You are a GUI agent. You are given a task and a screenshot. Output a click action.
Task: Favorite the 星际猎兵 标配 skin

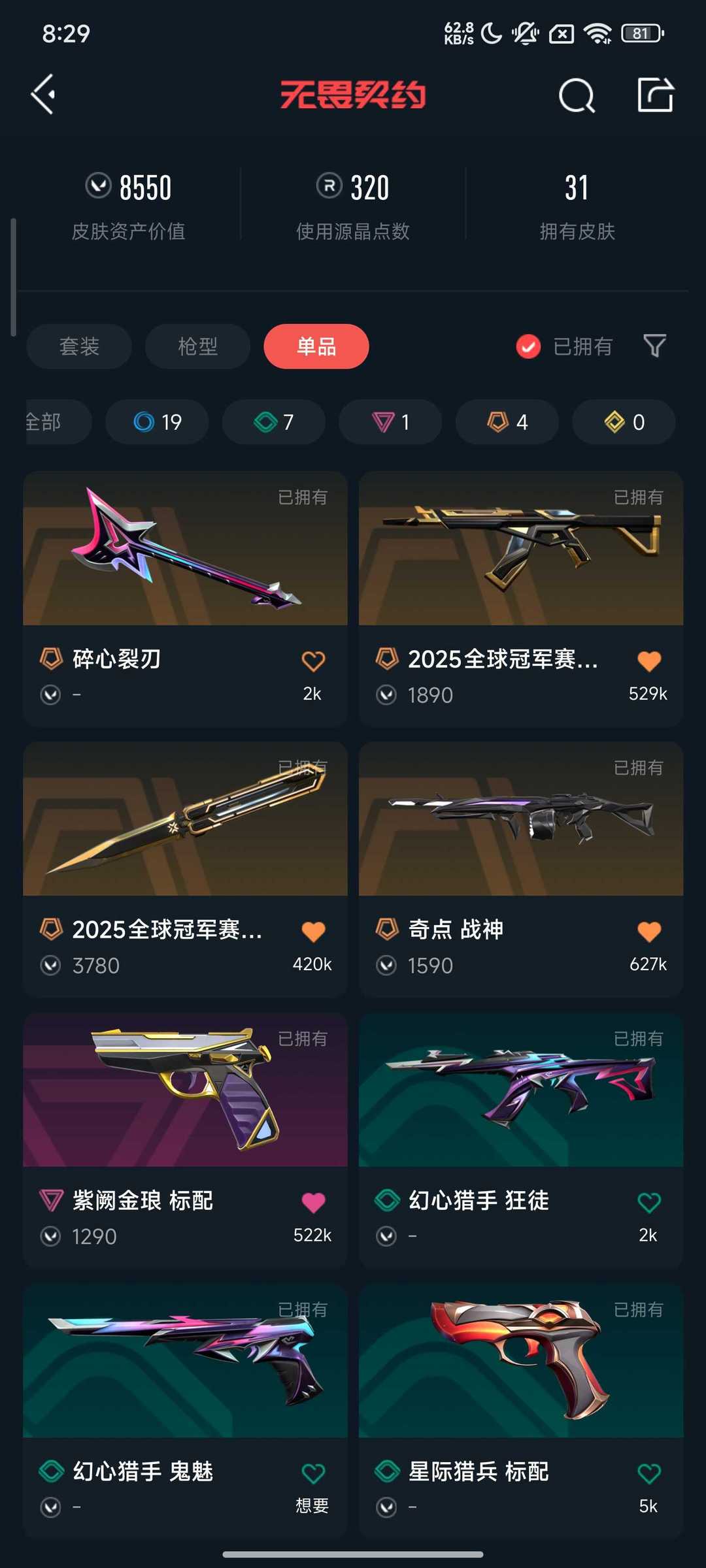click(648, 1473)
